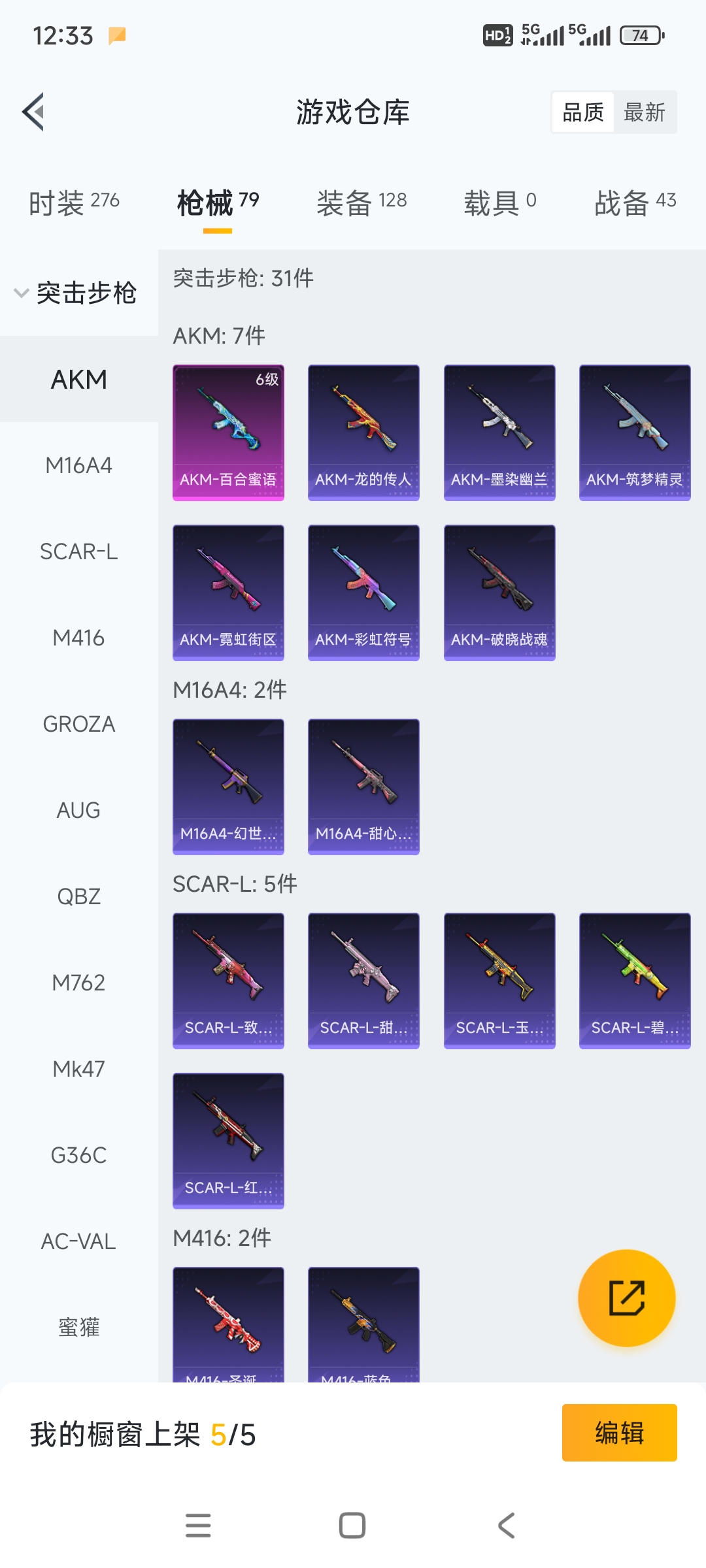This screenshot has width=706, height=1568.
Task: Open the AKM-龙的传人 skin
Action: click(x=363, y=433)
